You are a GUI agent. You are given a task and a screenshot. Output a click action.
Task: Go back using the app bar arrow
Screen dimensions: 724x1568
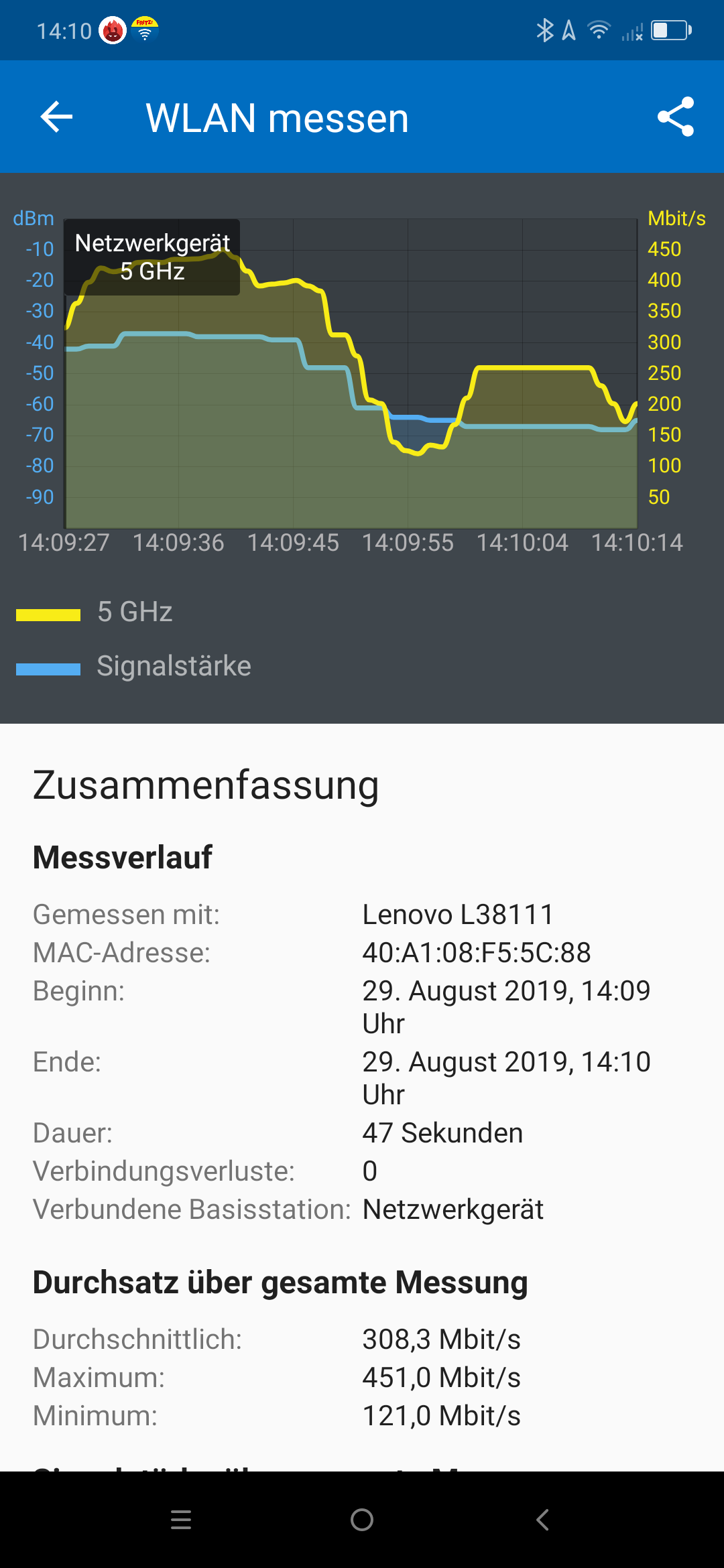(x=56, y=117)
